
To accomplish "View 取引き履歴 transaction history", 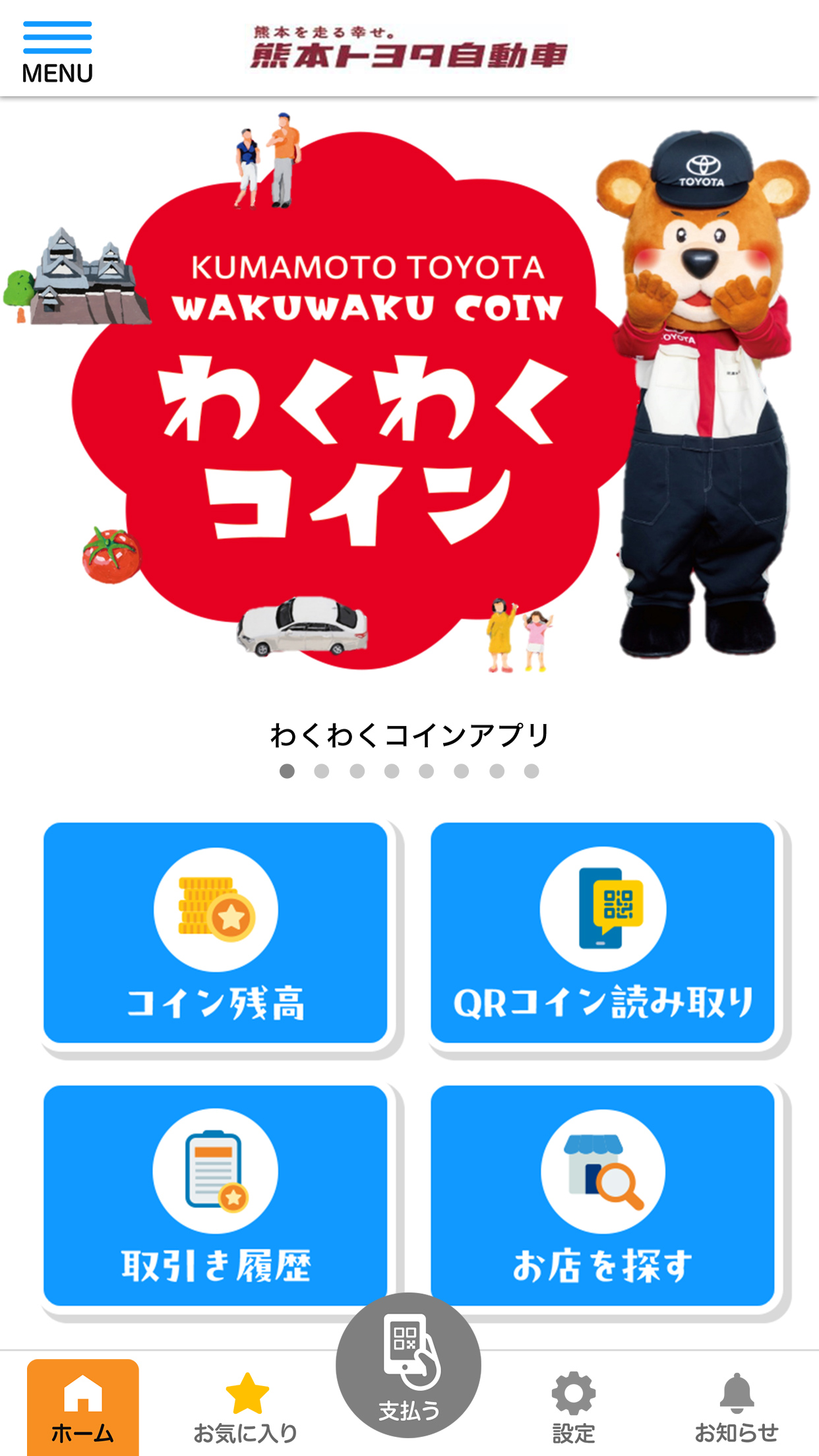I will (215, 1194).
